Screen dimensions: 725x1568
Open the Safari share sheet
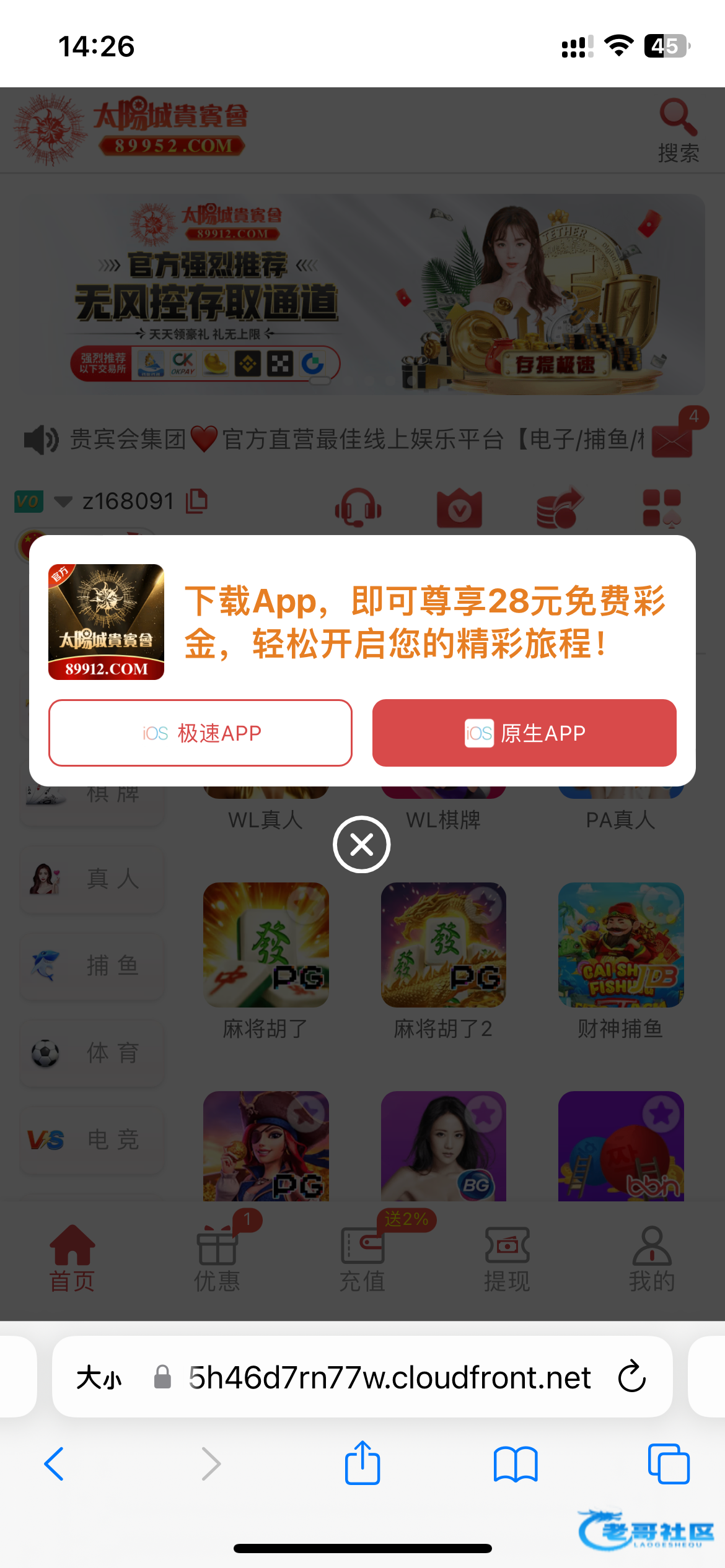tap(362, 1463)
